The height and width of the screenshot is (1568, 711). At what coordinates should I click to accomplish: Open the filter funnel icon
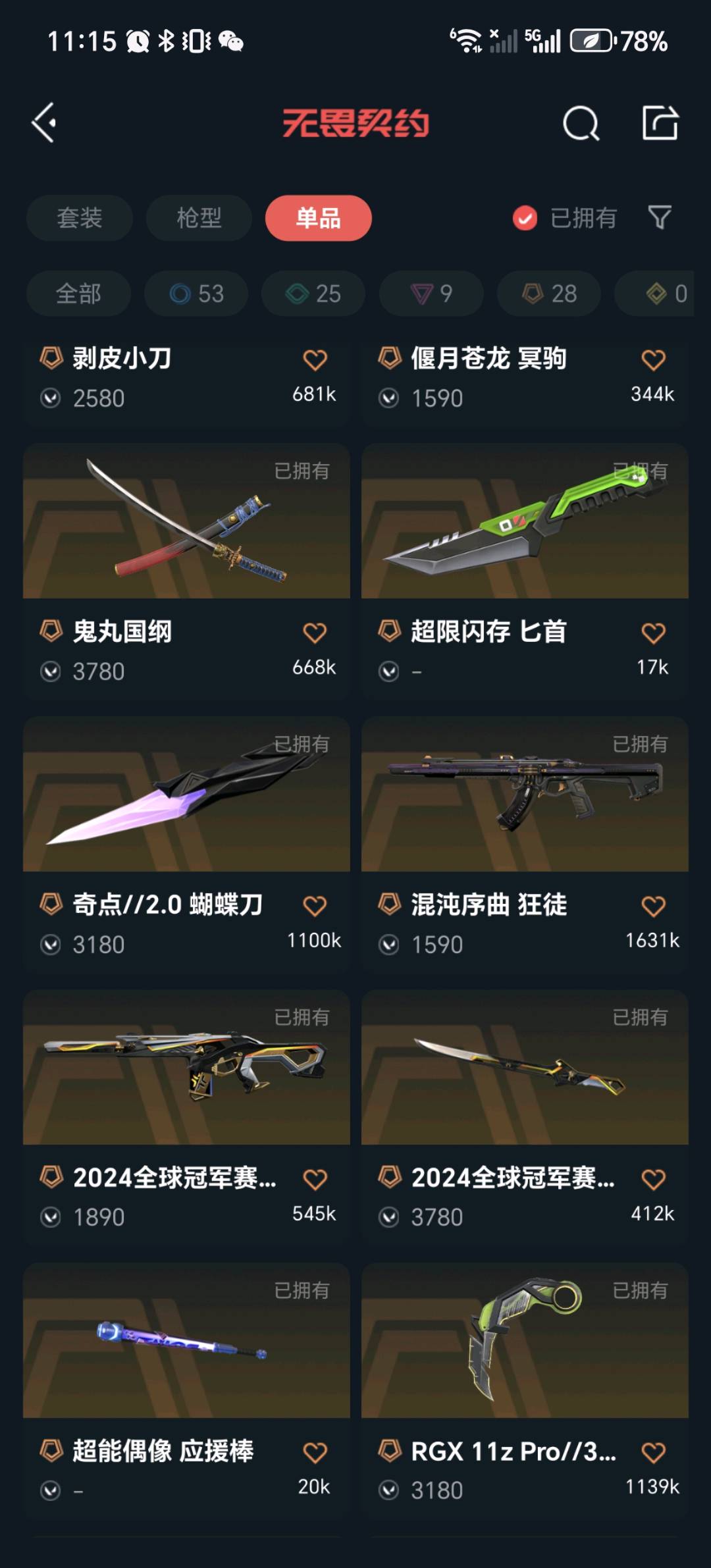(659, 217)
